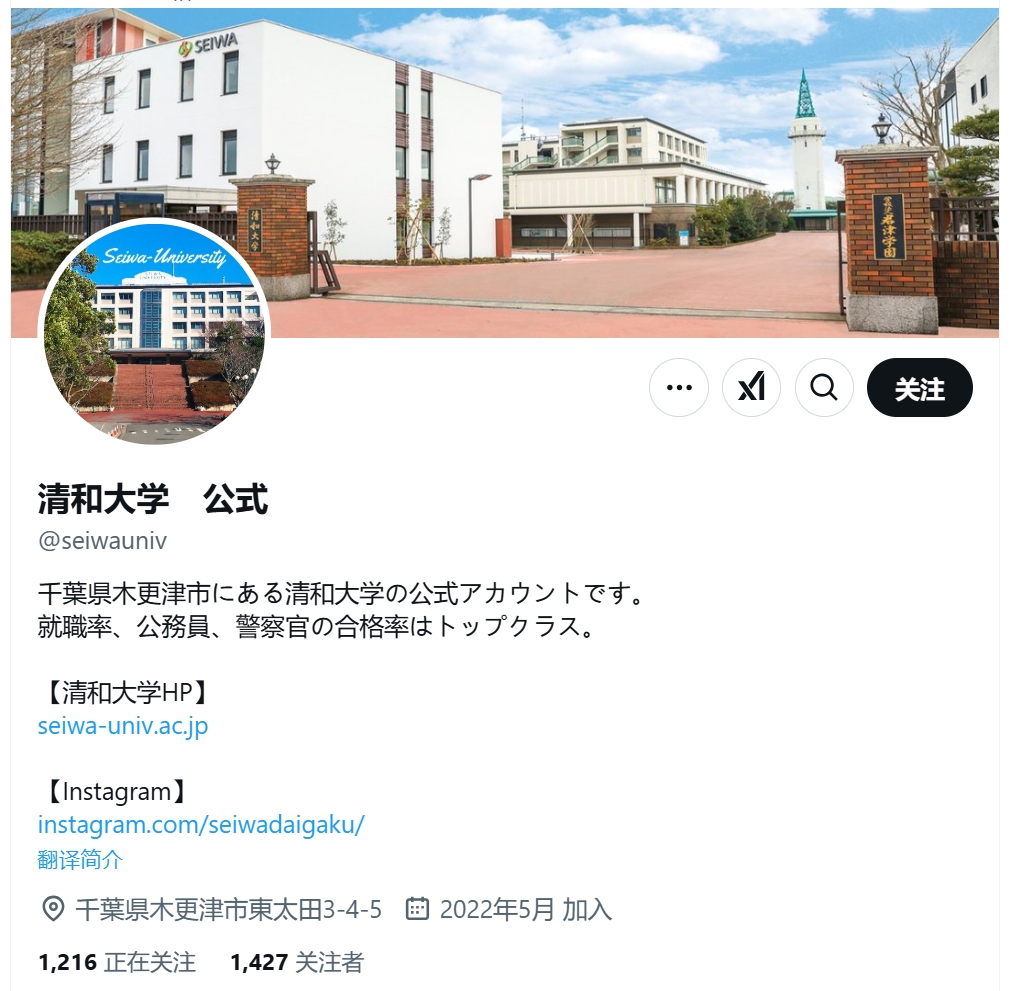Open the instagram.com/seiwadaigaku link
Image resolution: width=1011 pixels, height=991 pixels.
click(x=201, y=825)
